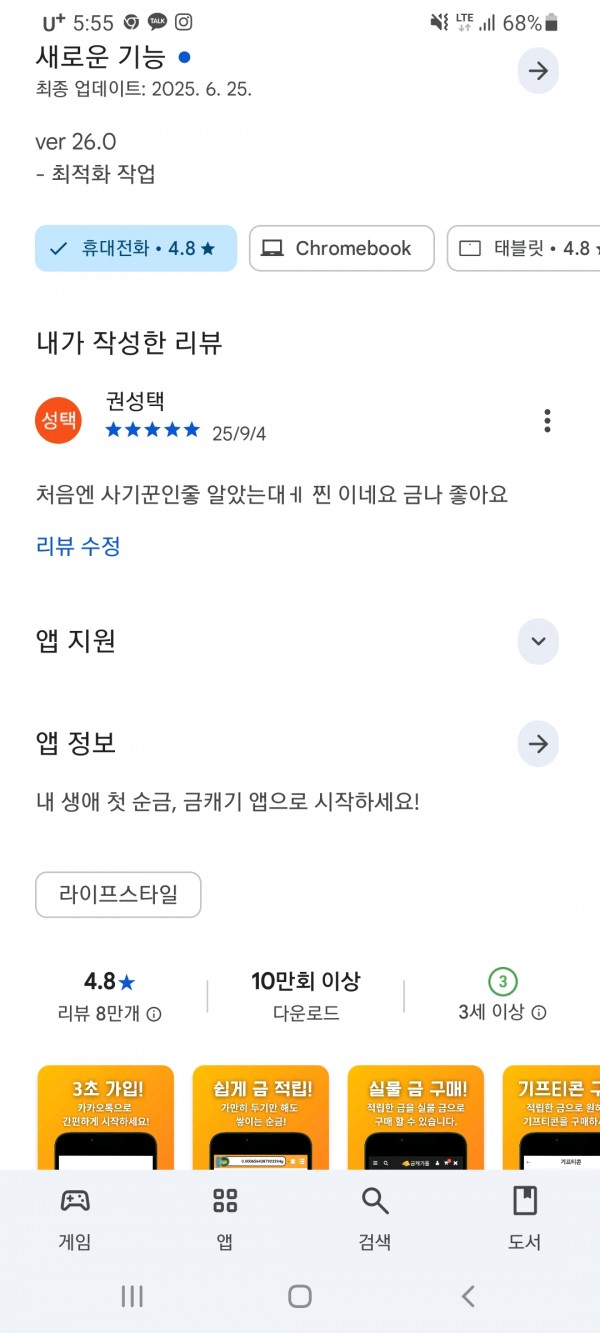Select the Chromebook chip
Image resolution: width=600 pixels, height=1333 pixels.
[x=341, y=248]
